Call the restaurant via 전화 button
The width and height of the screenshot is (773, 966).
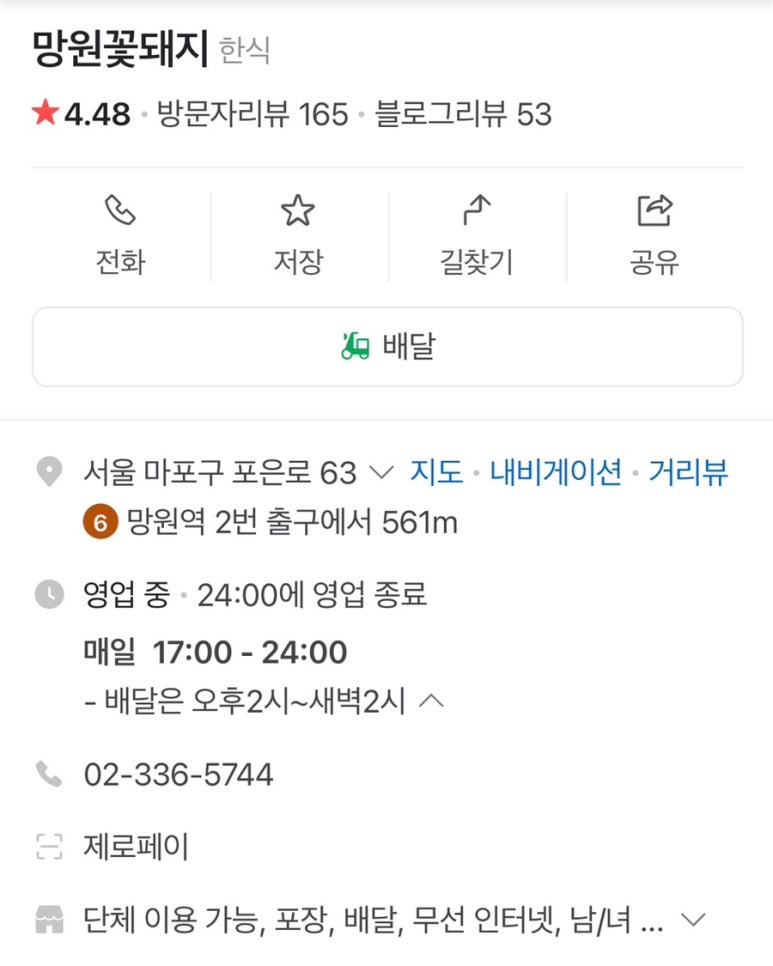120,236
